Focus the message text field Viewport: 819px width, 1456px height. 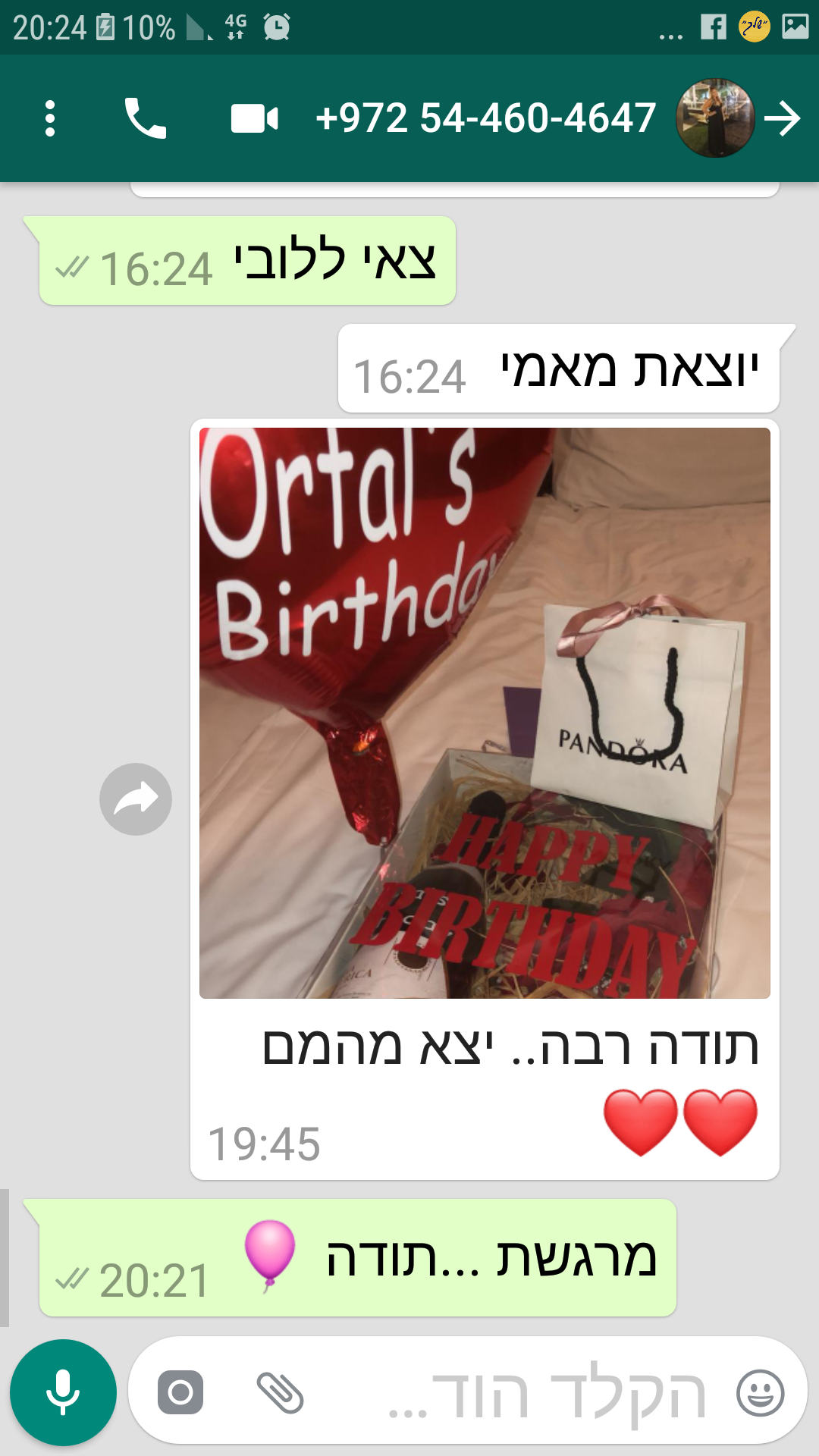point(523,1392)
